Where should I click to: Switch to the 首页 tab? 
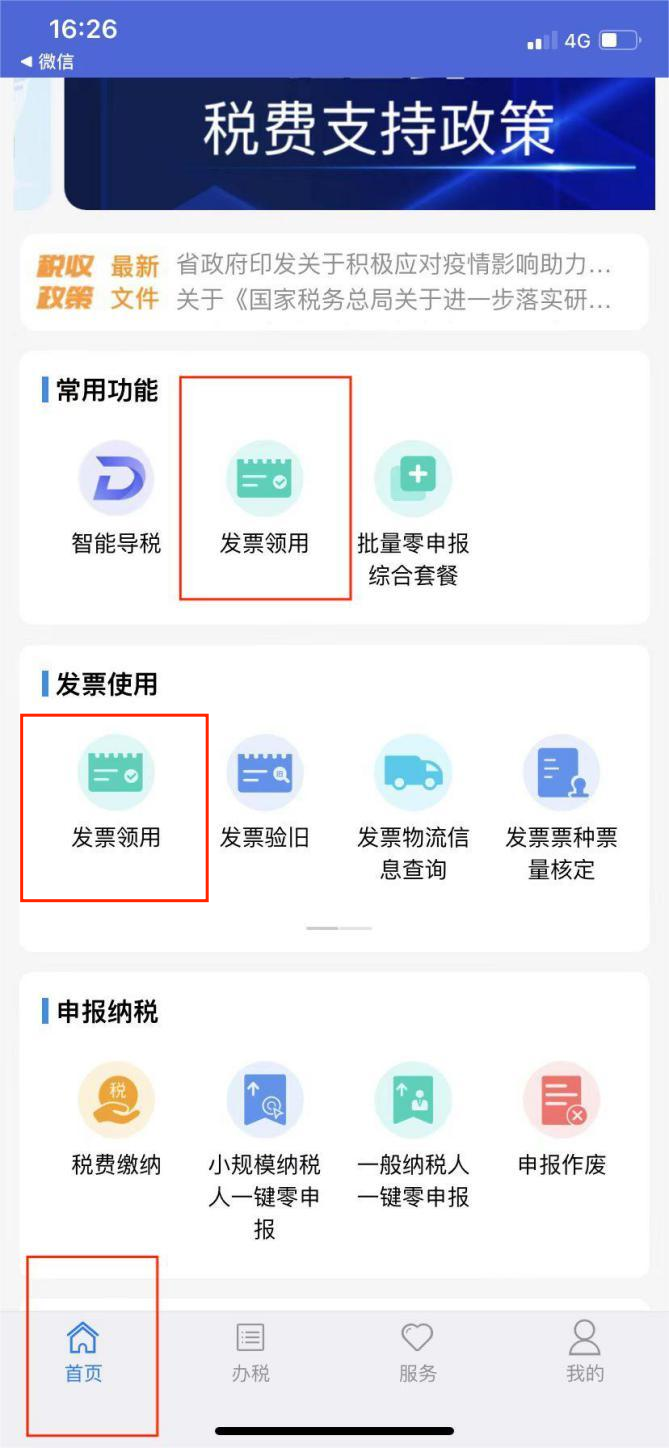pos(83,1353)
